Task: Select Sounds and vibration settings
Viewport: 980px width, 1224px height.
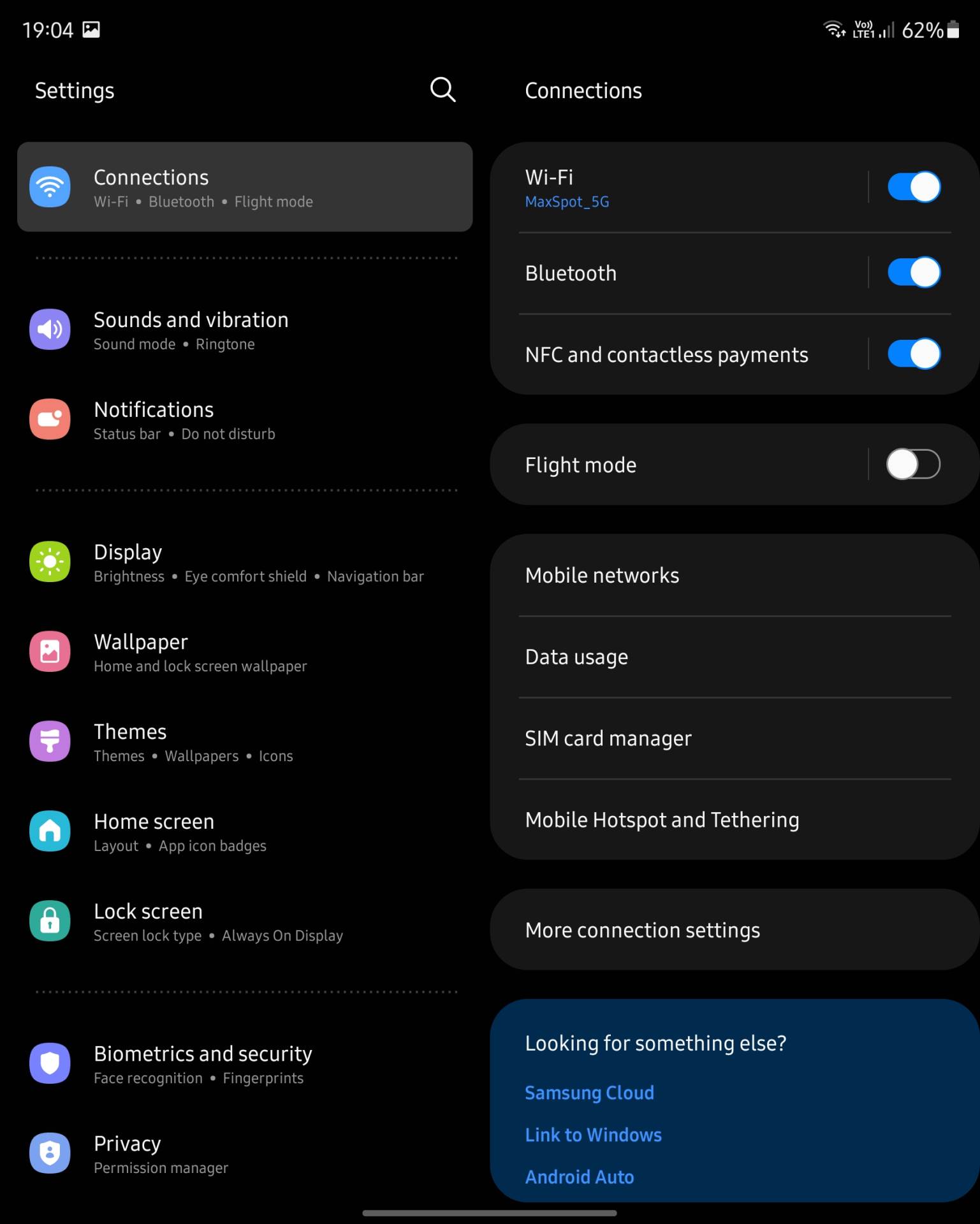Action: click(x=245, y=330)
